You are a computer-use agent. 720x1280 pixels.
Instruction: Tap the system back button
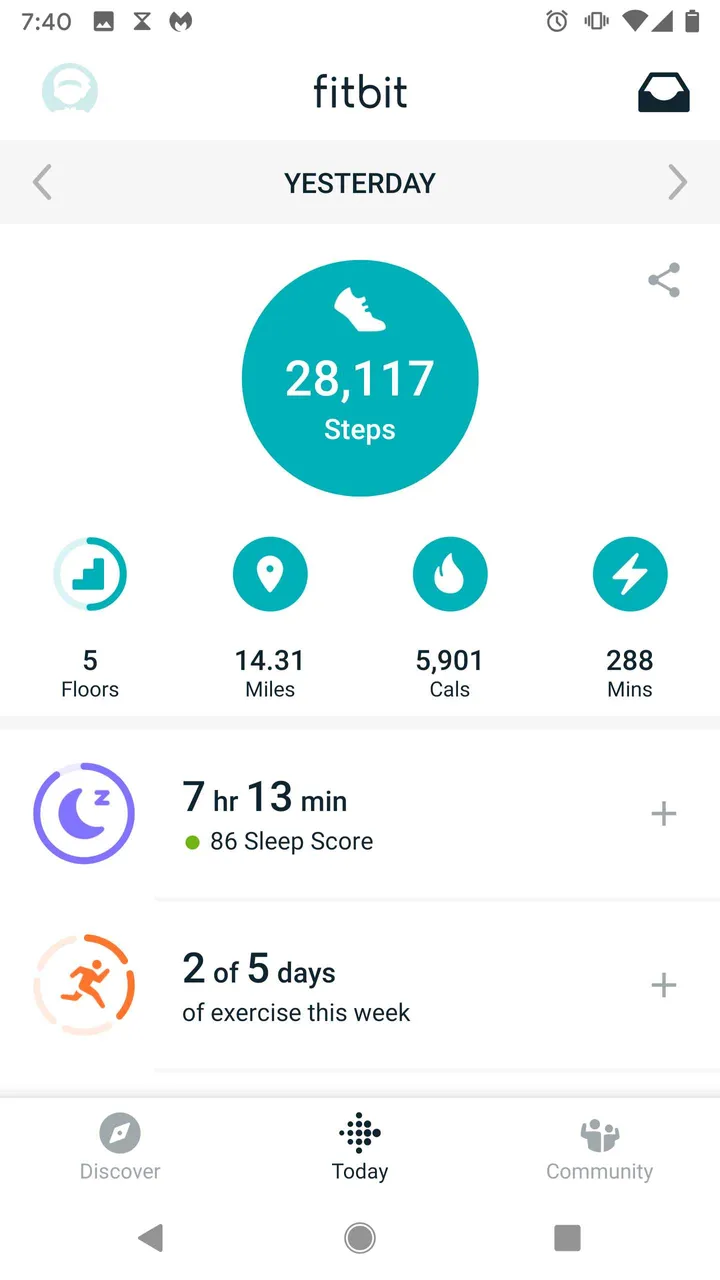click(x=151, y=1238)
